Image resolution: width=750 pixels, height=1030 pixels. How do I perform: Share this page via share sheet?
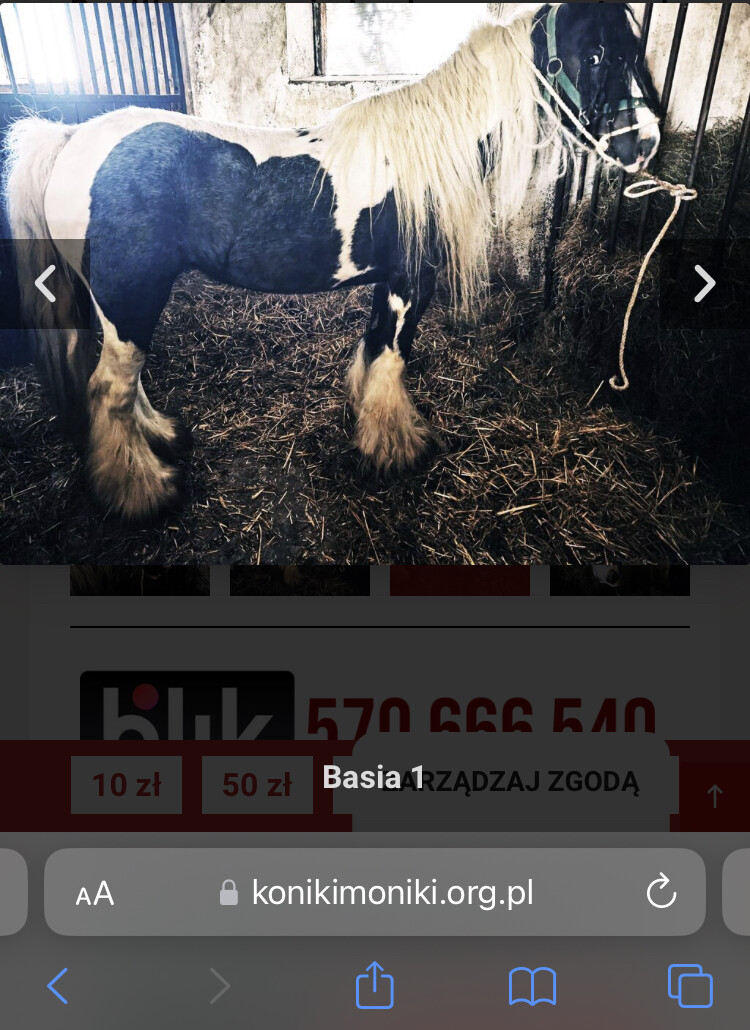tap(375, 985)
